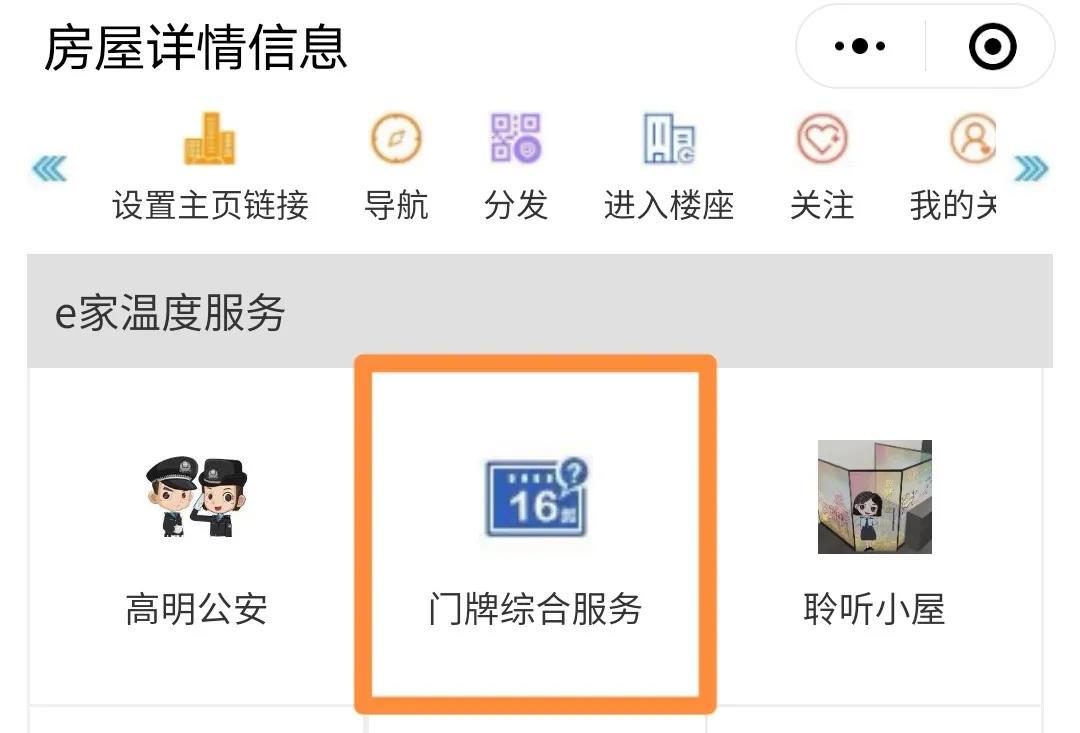Tap 关注 to follow this house

pyautogui.click(x=822, y=167)
